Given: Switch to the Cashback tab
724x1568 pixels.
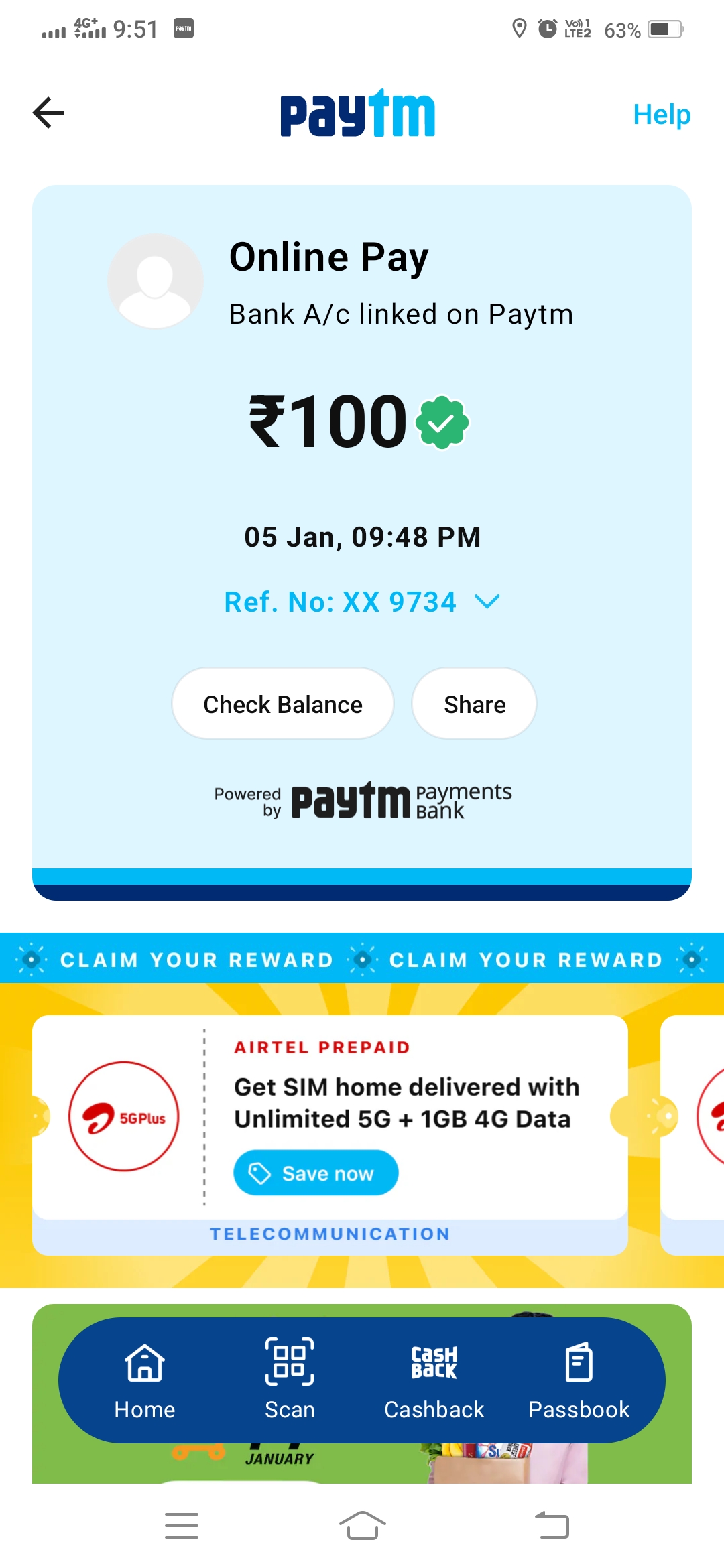Looking at the screenshot, I should tap(434, 1381).
